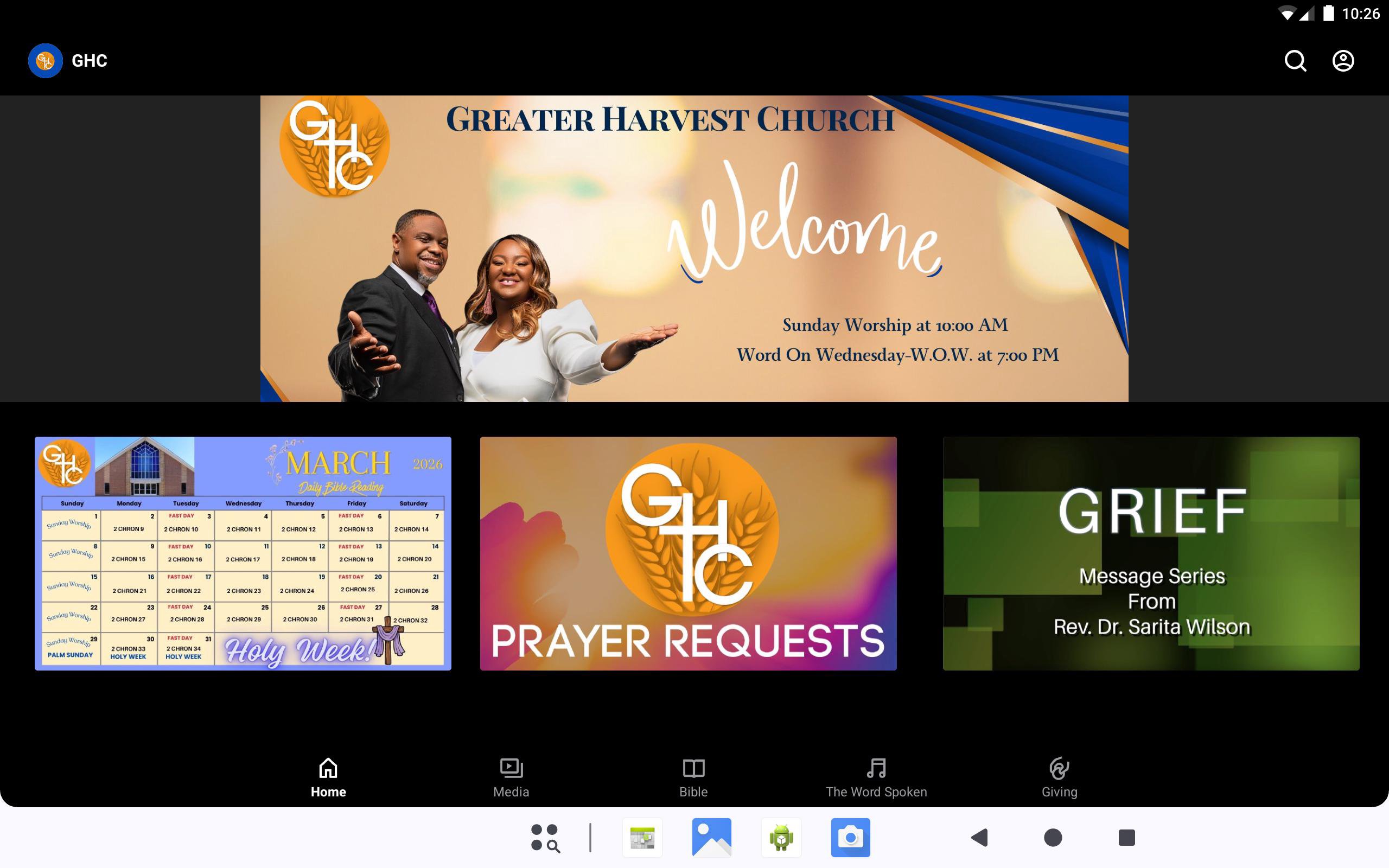Image resolution: width=1389 pixels, height=868 pixels.
Task: Go to The Word Spoken tab
Action: coord(876,777)
